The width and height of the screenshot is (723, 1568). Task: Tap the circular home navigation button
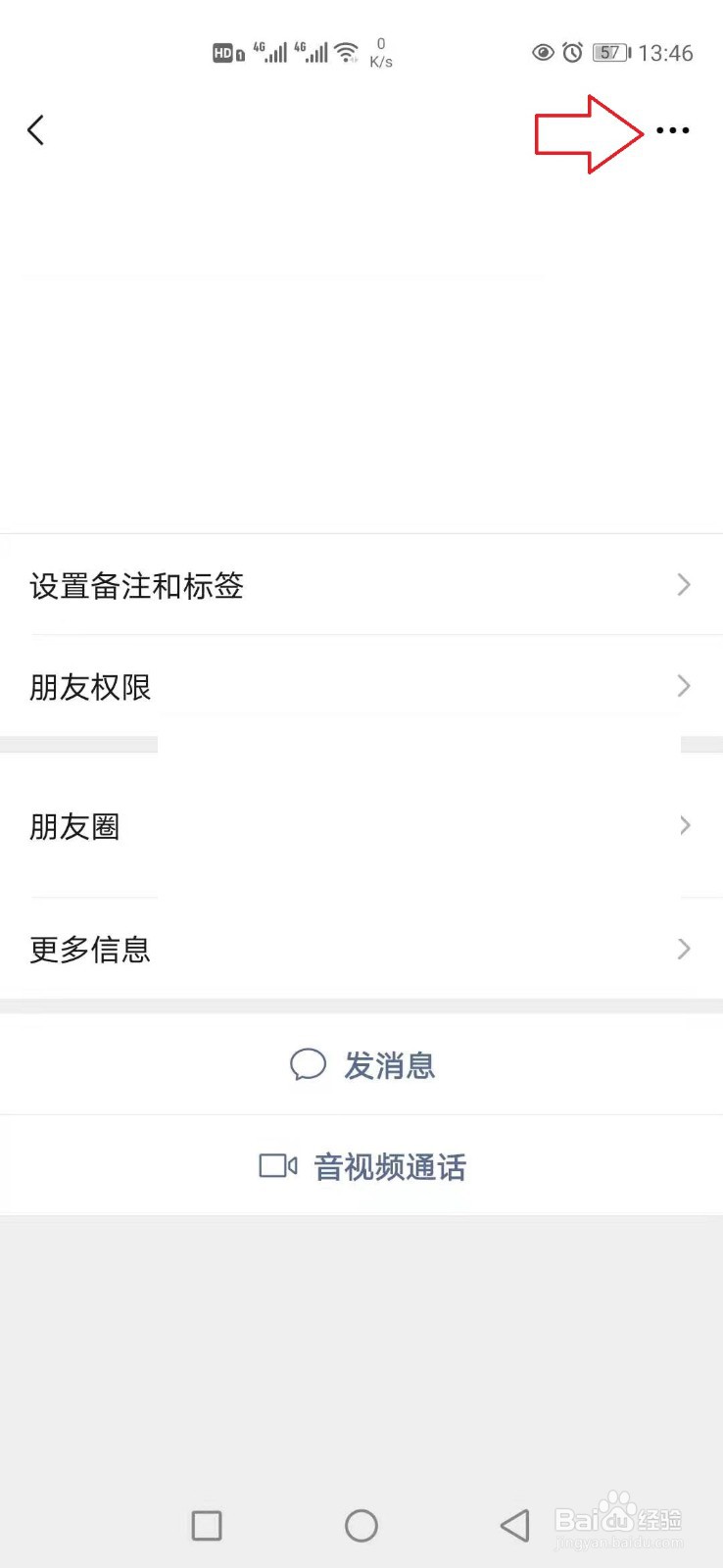coord(361,1525)
